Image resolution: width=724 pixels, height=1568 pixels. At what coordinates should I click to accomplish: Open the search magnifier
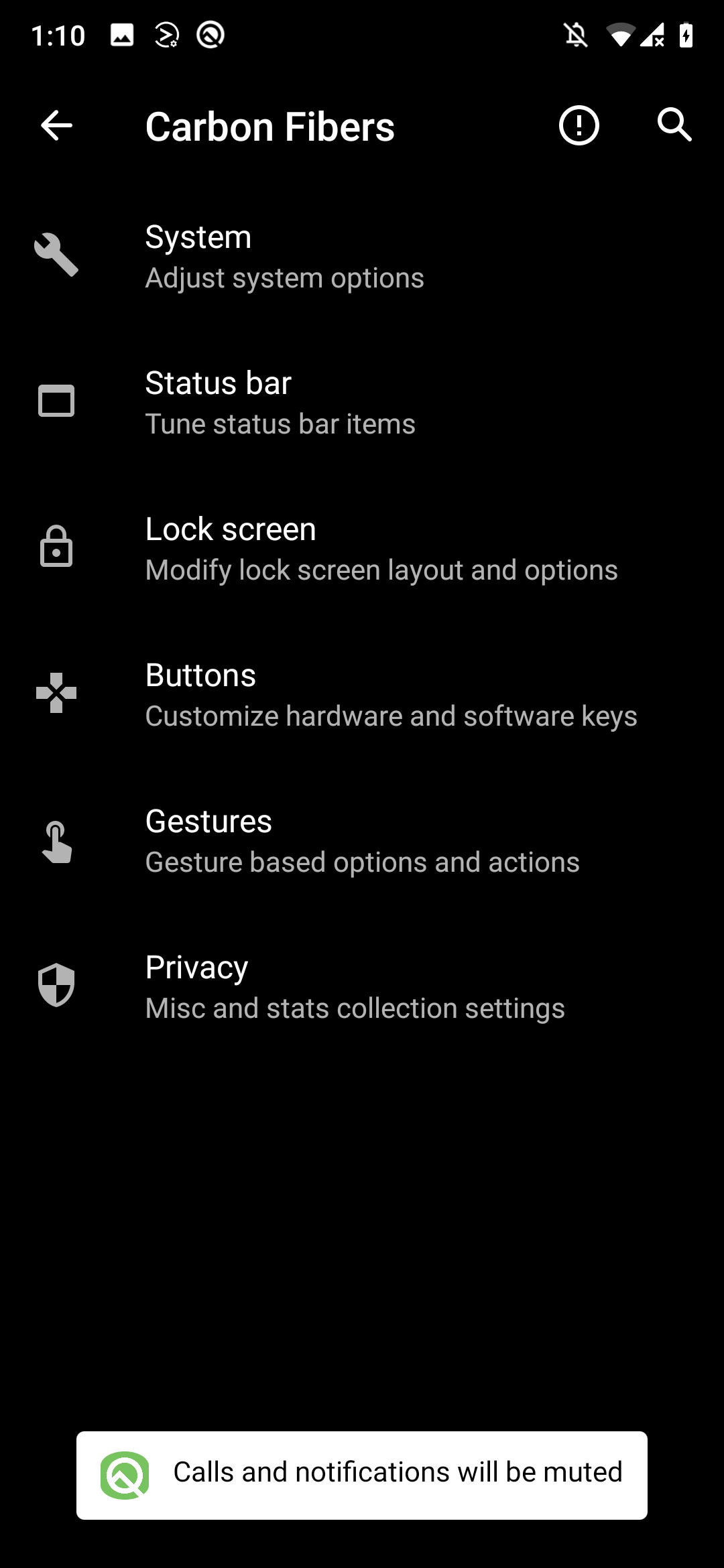pos(674,125)
